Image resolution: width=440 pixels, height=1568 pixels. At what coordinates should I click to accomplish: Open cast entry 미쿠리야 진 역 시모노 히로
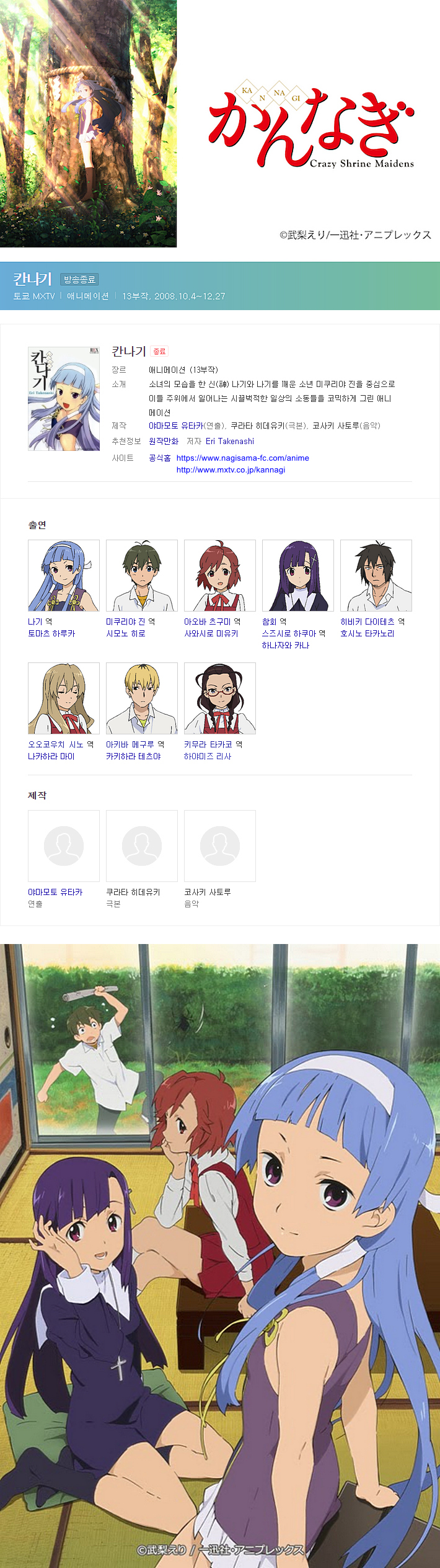142,589
